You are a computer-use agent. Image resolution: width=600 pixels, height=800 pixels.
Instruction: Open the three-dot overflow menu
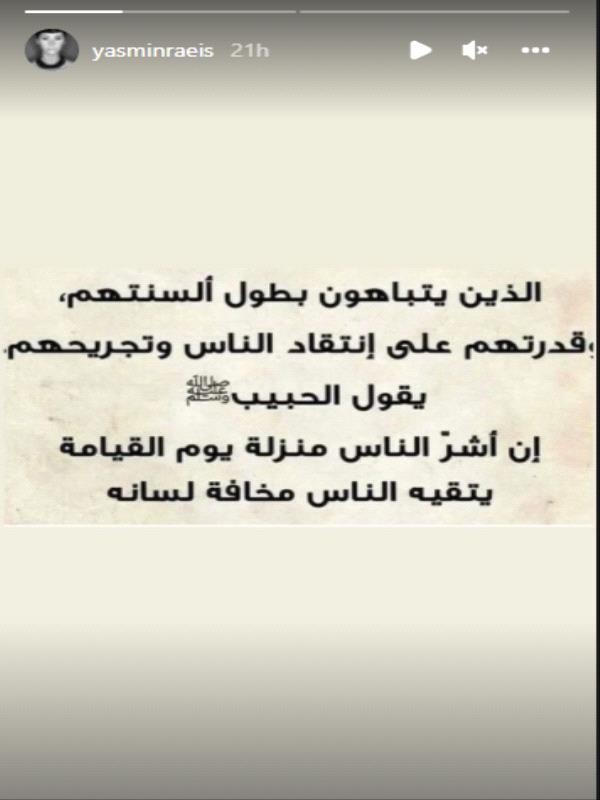click(x=536, y=50)
